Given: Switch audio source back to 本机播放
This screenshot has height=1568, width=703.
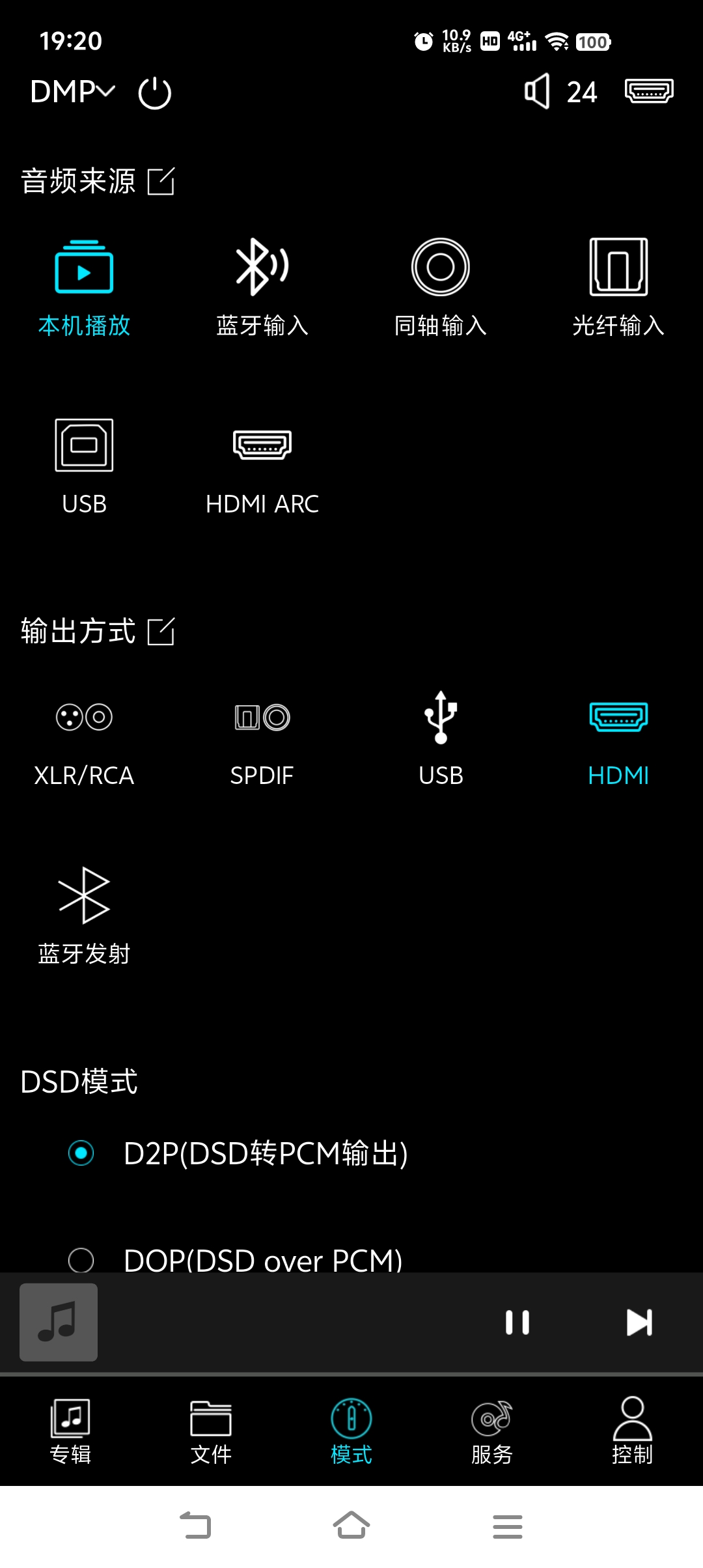Looking at the screenshot, I should (x=84, y=287).
